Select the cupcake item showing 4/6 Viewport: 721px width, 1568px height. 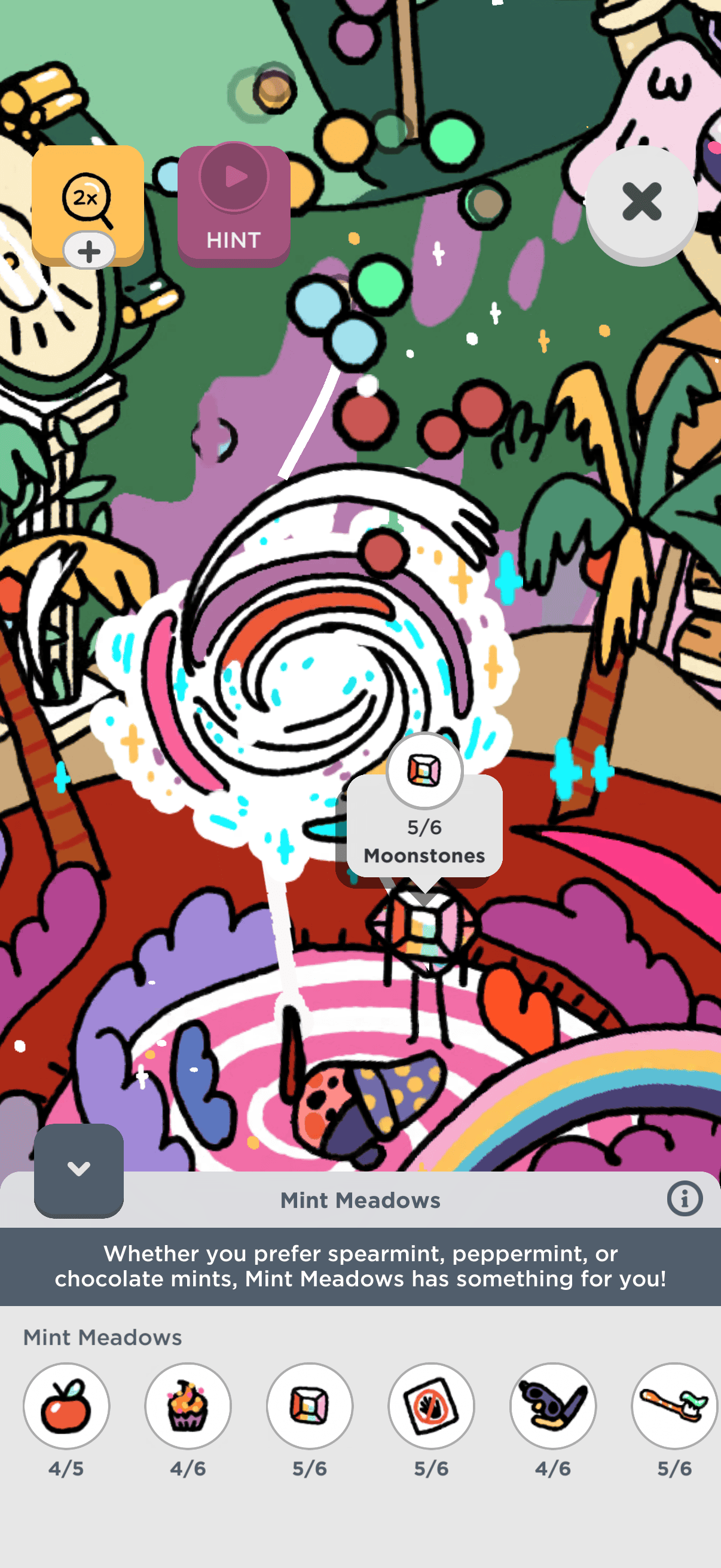coord(188,1406)
